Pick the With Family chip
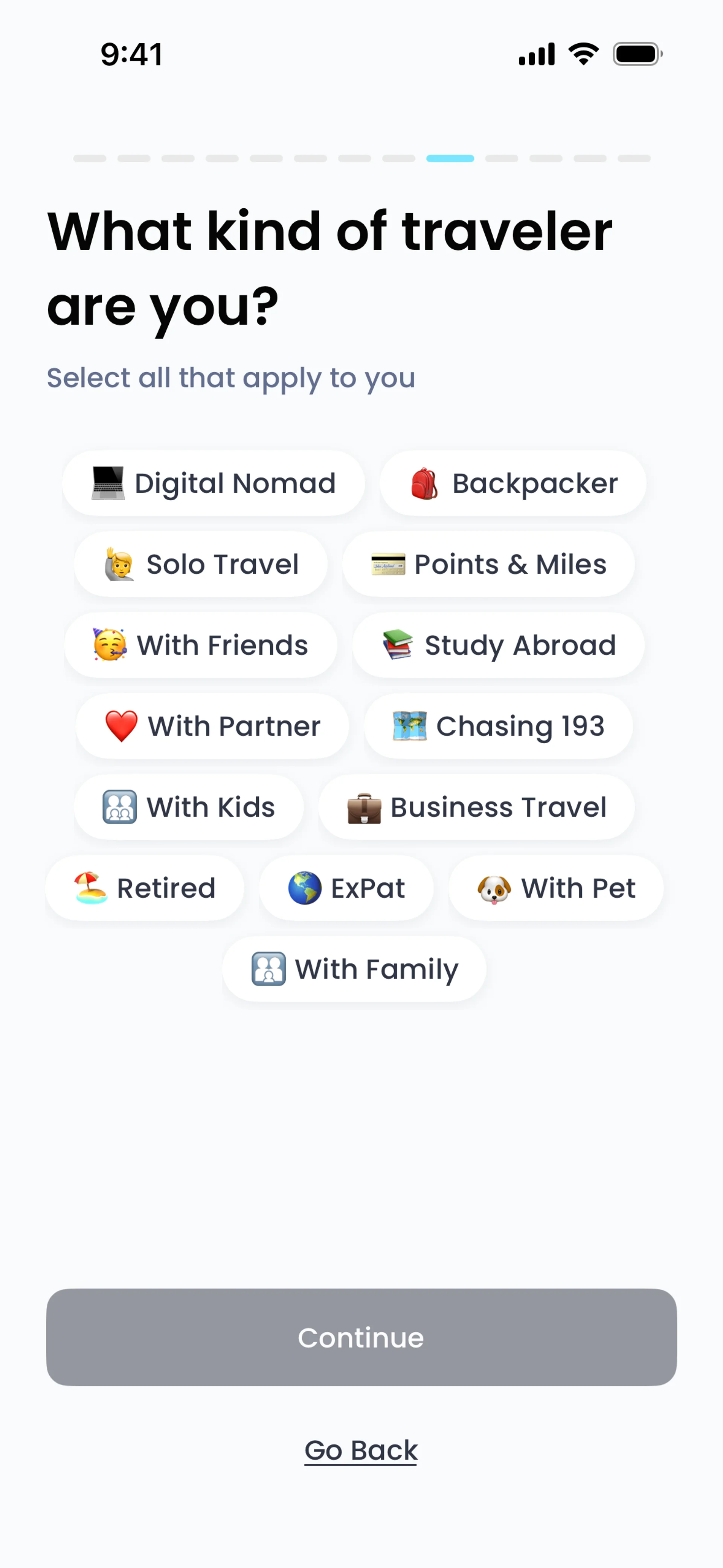The image size is (723, 1568). pyautogui.click(x=354, y=969)
